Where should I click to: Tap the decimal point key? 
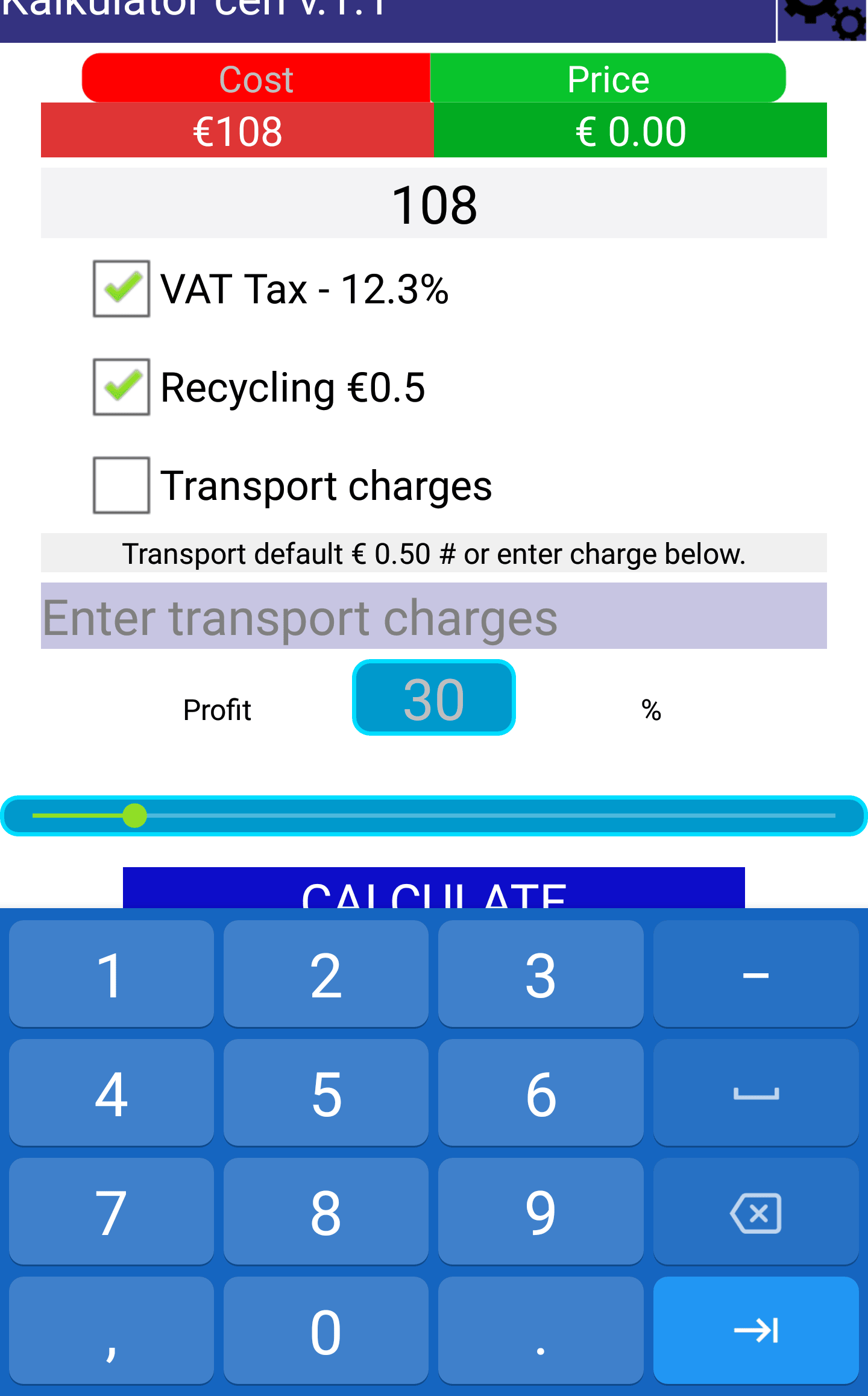tap(541, 1330)
